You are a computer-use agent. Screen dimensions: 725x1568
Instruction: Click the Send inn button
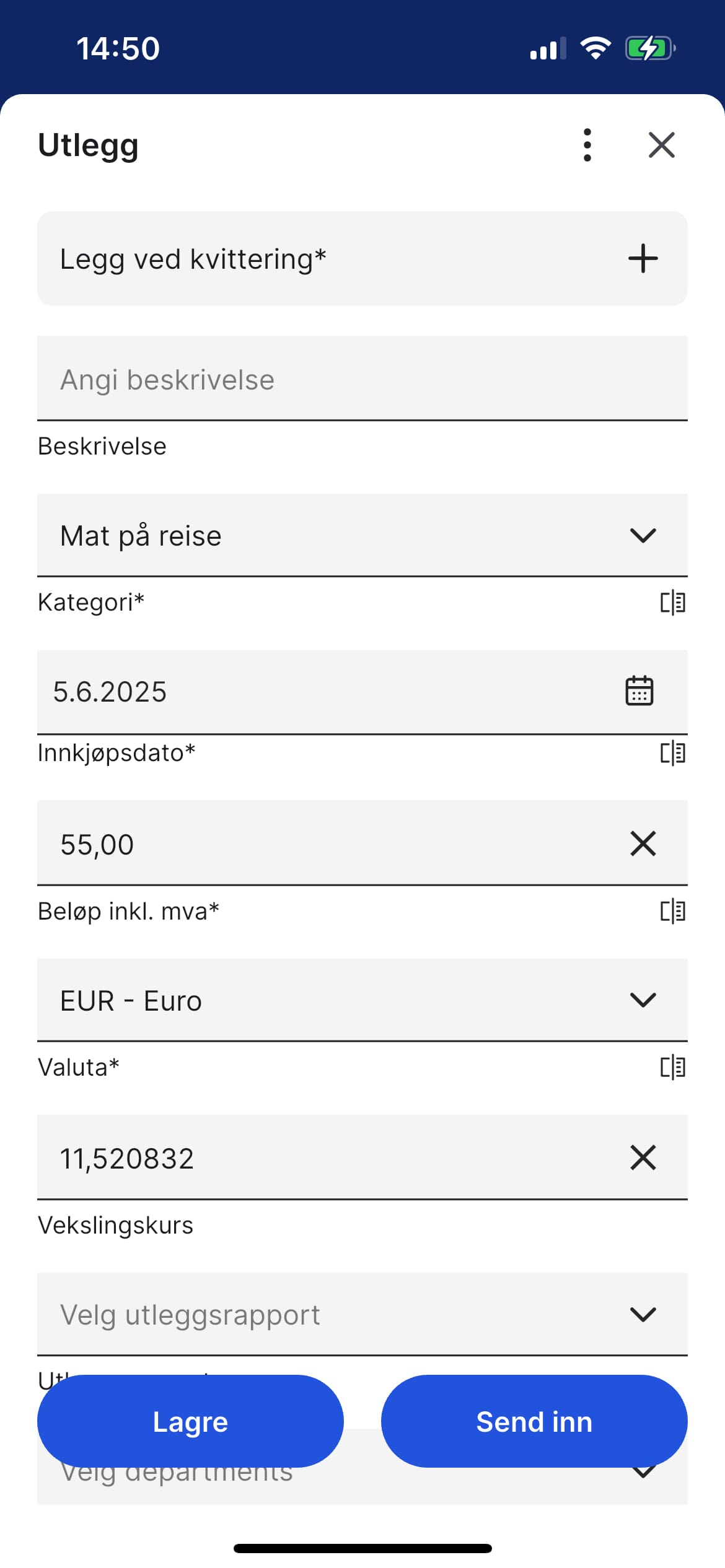point(534,1421)
